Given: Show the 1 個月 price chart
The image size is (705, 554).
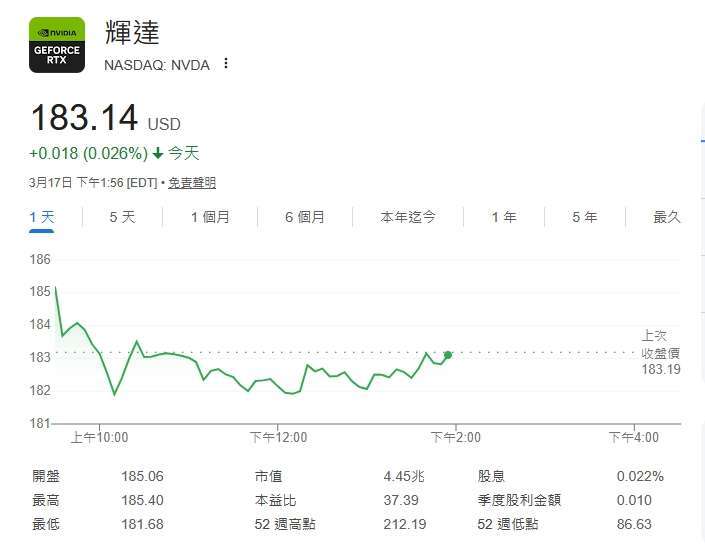Looking at the screenshot, I should (x=210, y=217).
